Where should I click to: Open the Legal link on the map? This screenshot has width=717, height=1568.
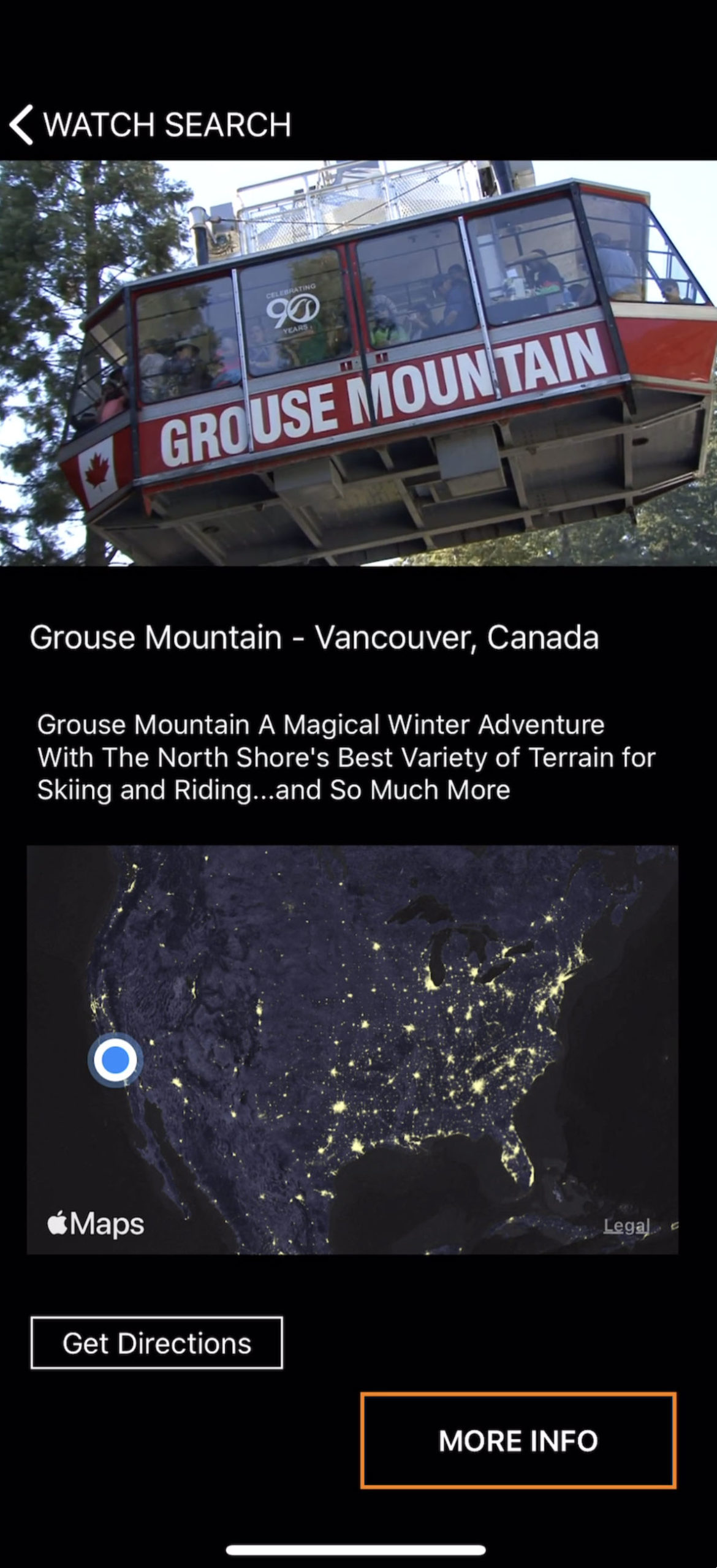[x=626, y=1226]
